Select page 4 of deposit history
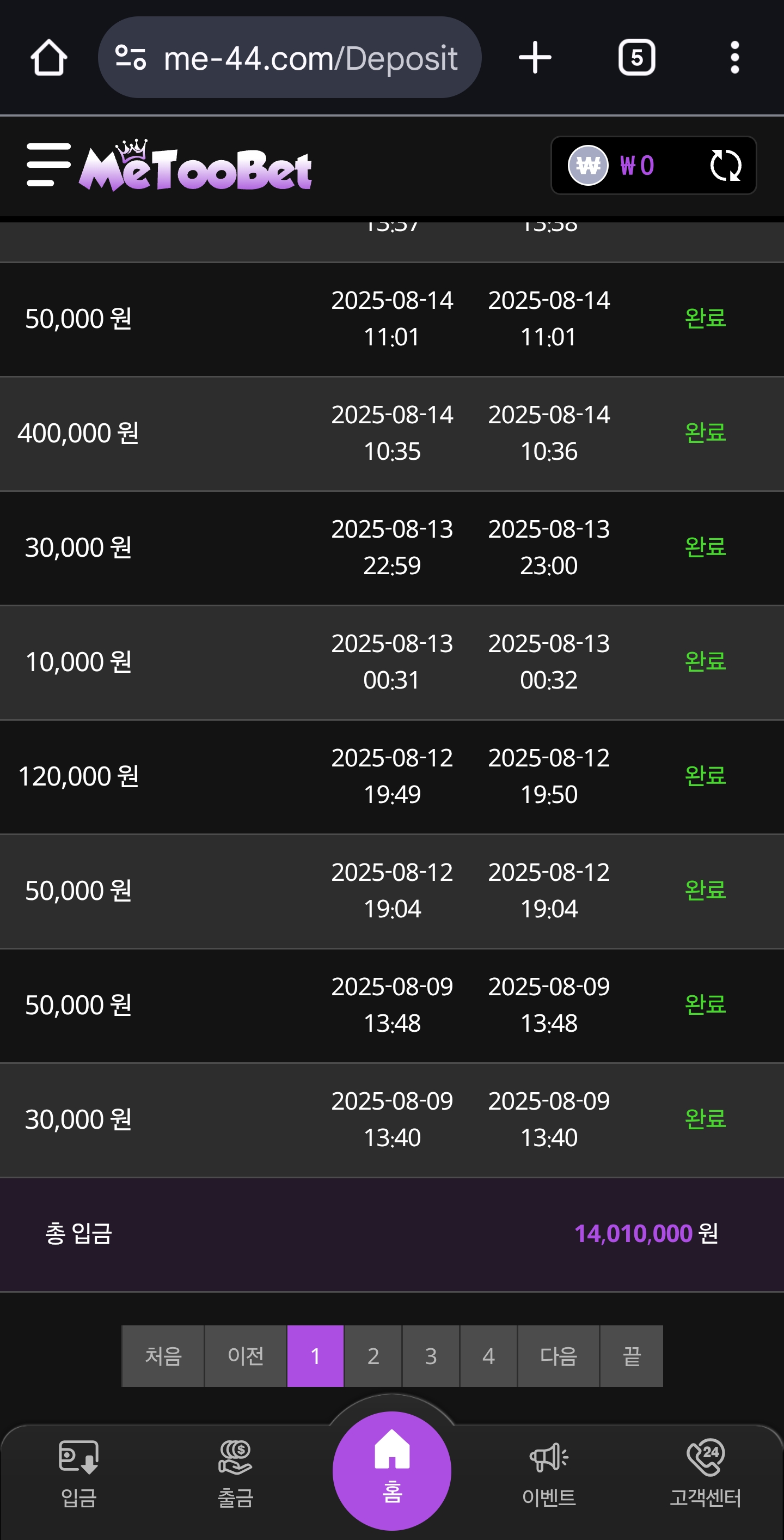 488,1356
